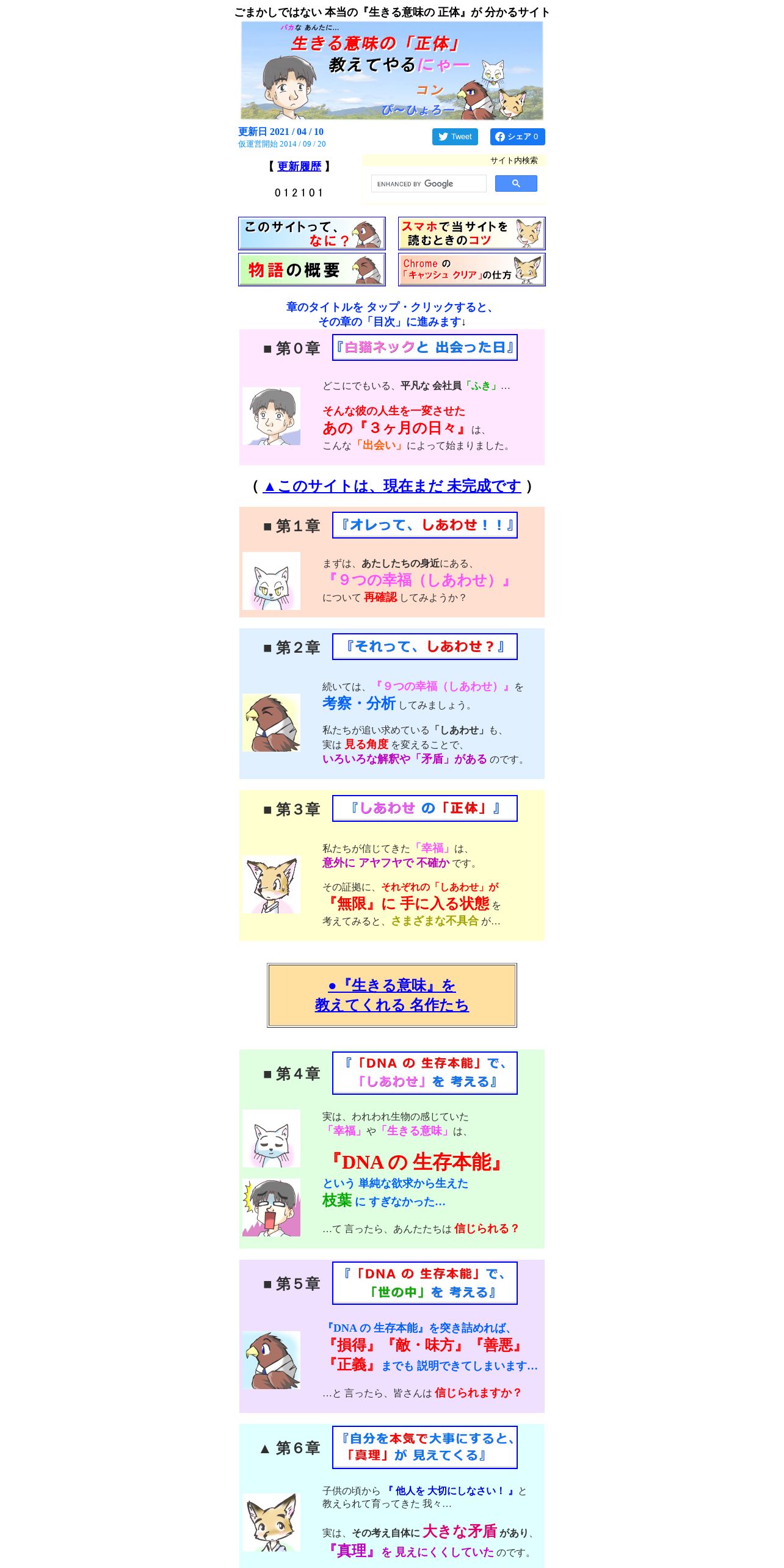Share the page on Facebook

tap(517, 137)
